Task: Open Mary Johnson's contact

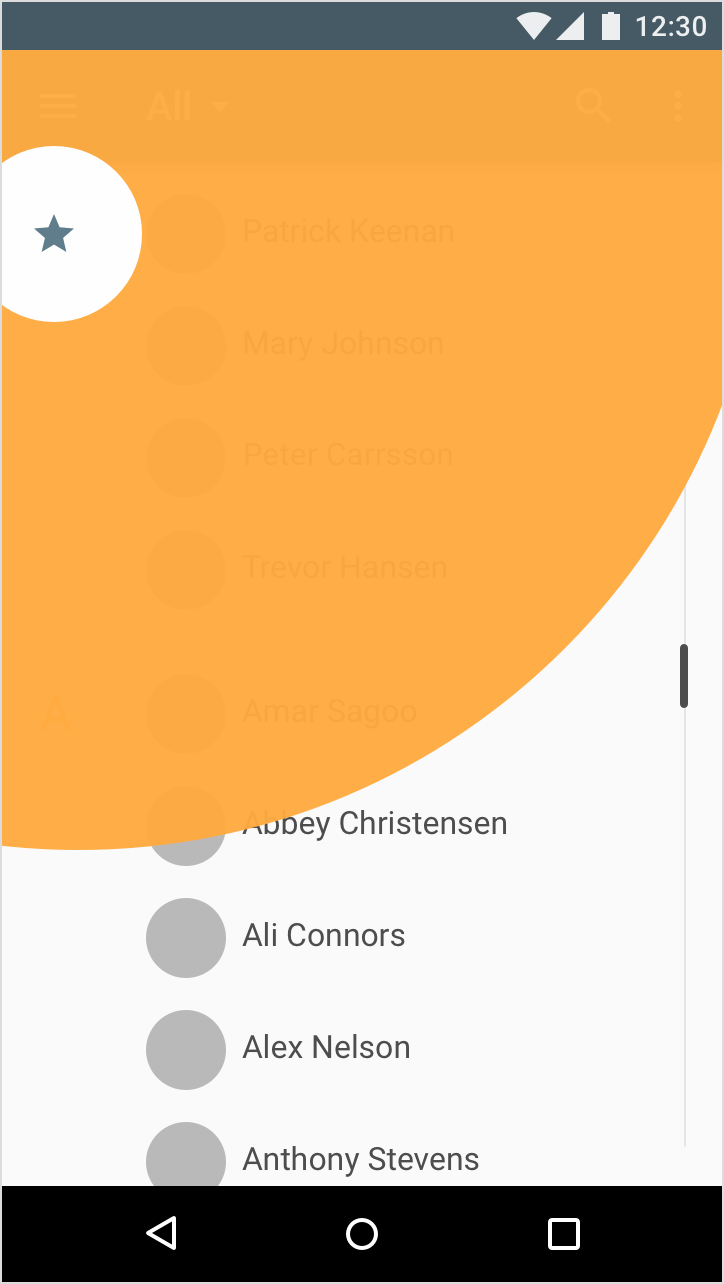Action: pyautogui.click(x=362, y=344)
